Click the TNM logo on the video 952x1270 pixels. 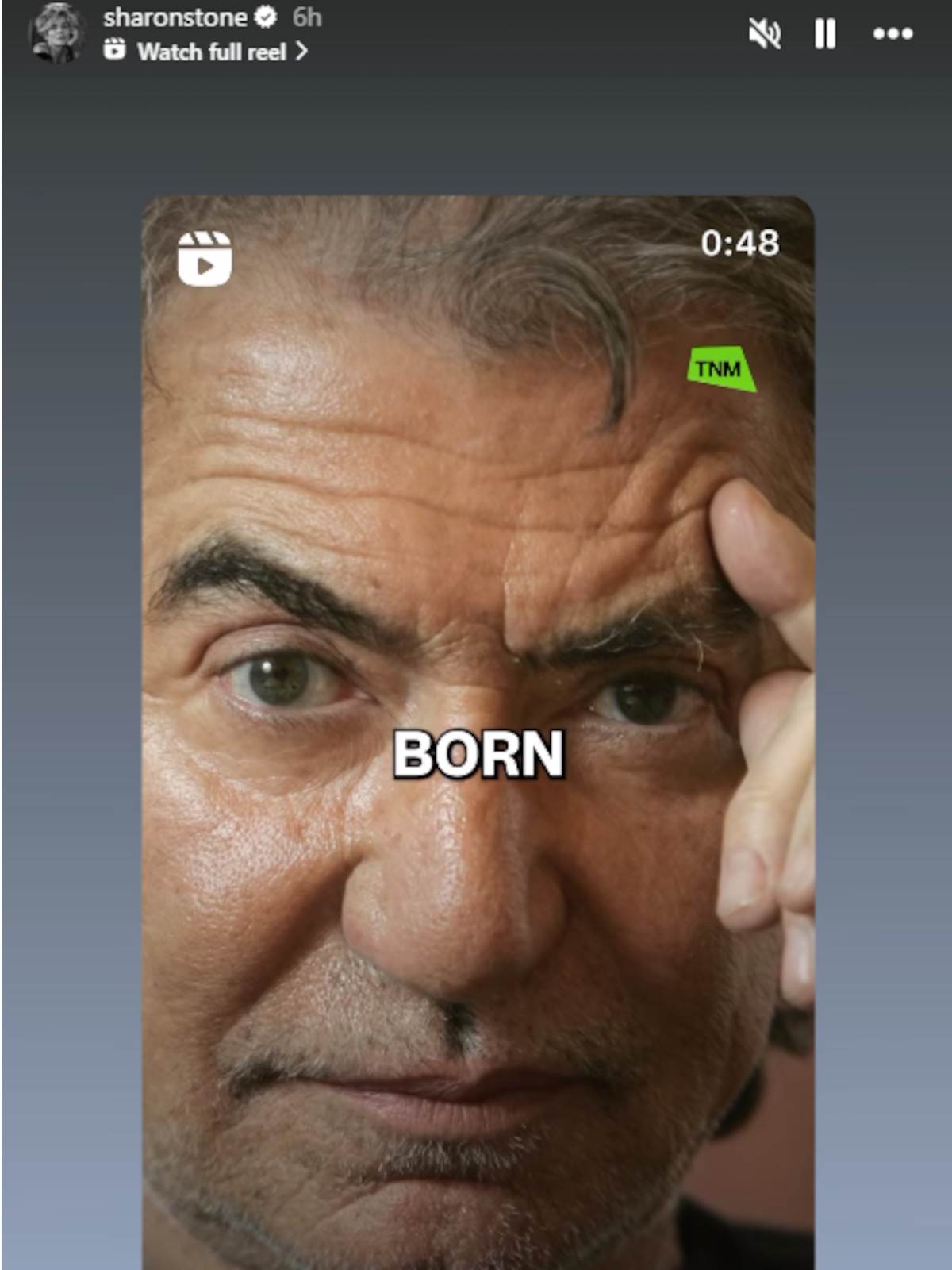[720, 368]
